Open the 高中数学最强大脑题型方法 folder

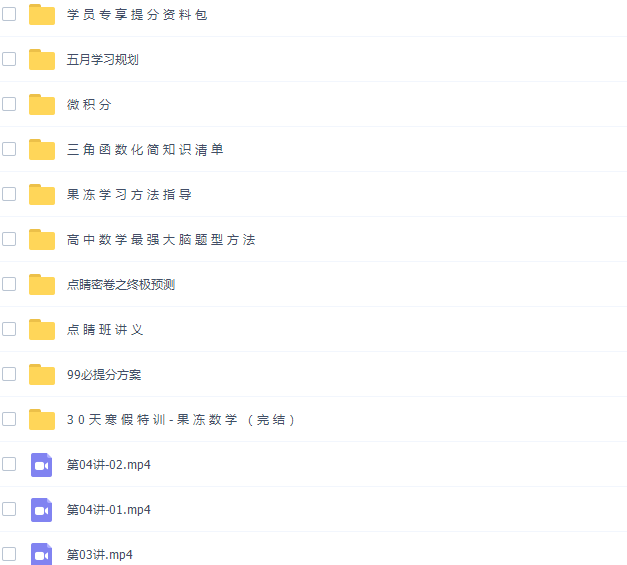click(161, 240)
